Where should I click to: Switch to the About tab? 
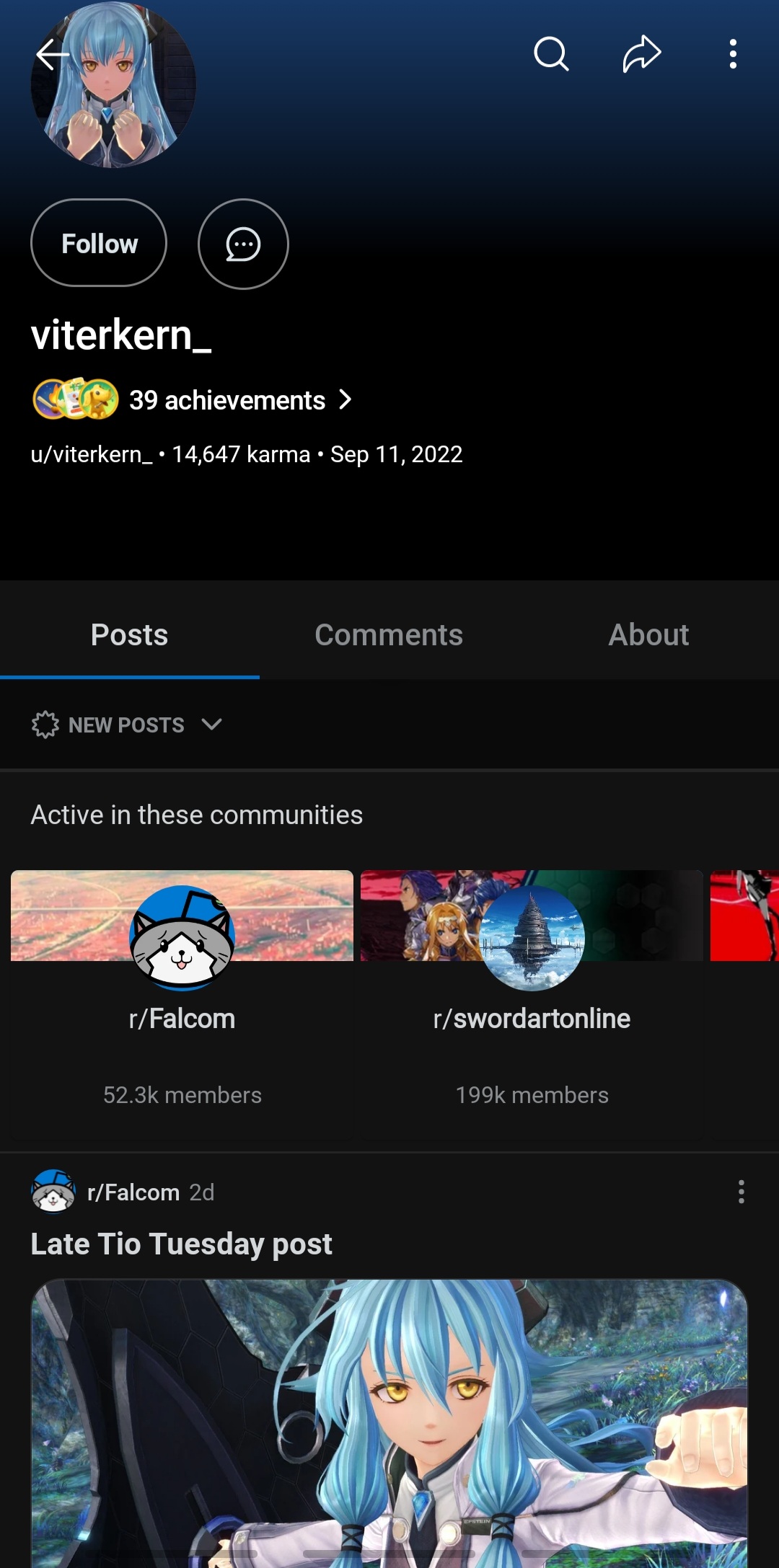coord(648,634)
